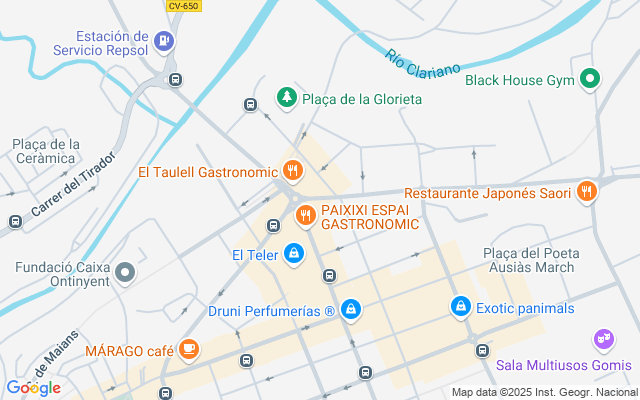Tap the El Teler shopping marker

point(293,254)
